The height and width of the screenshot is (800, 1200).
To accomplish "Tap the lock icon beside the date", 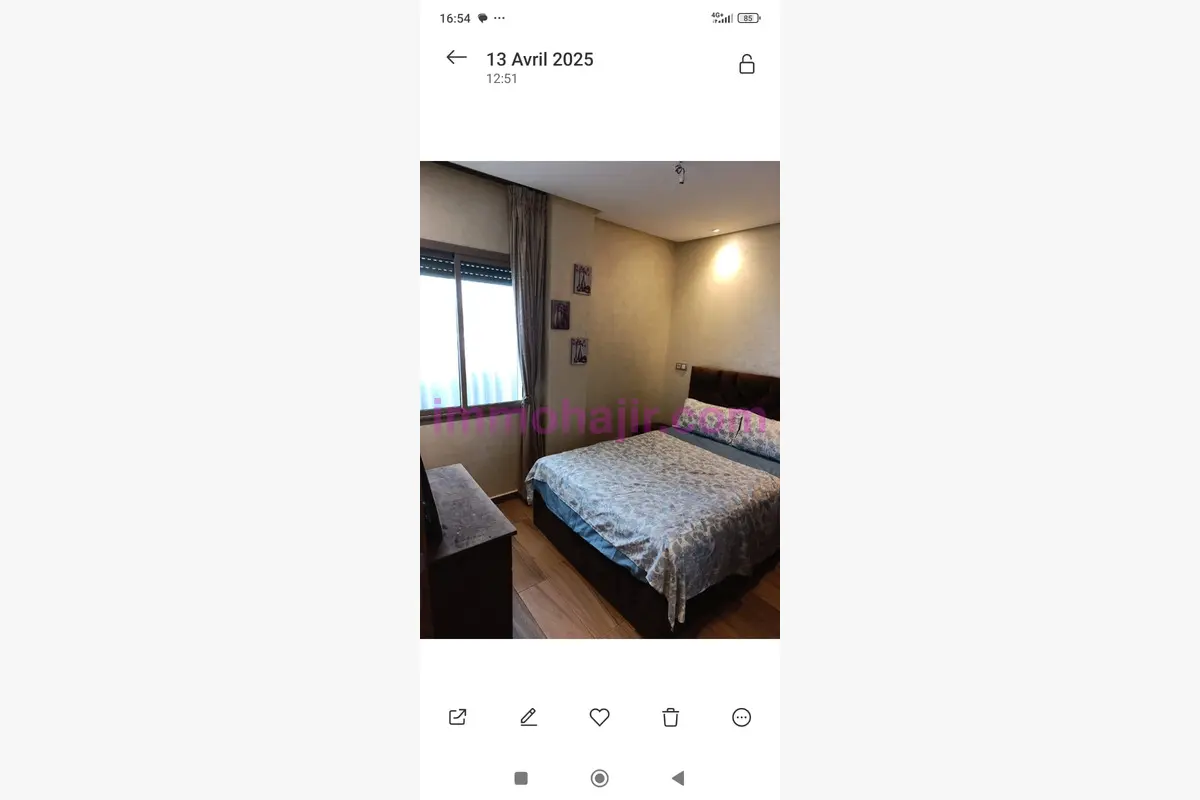I will tap(747, 65).
